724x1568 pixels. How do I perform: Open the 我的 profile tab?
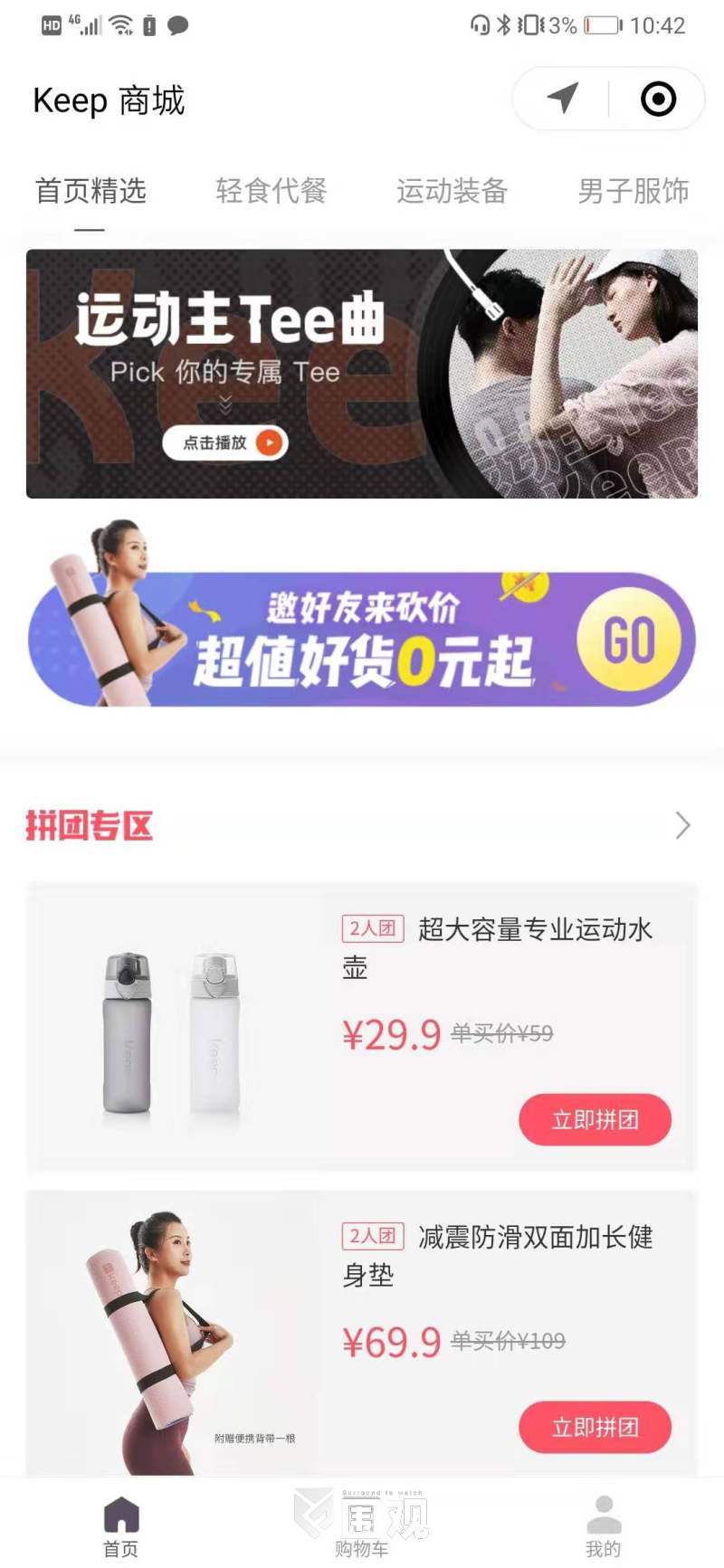(x=604, y=1529)
